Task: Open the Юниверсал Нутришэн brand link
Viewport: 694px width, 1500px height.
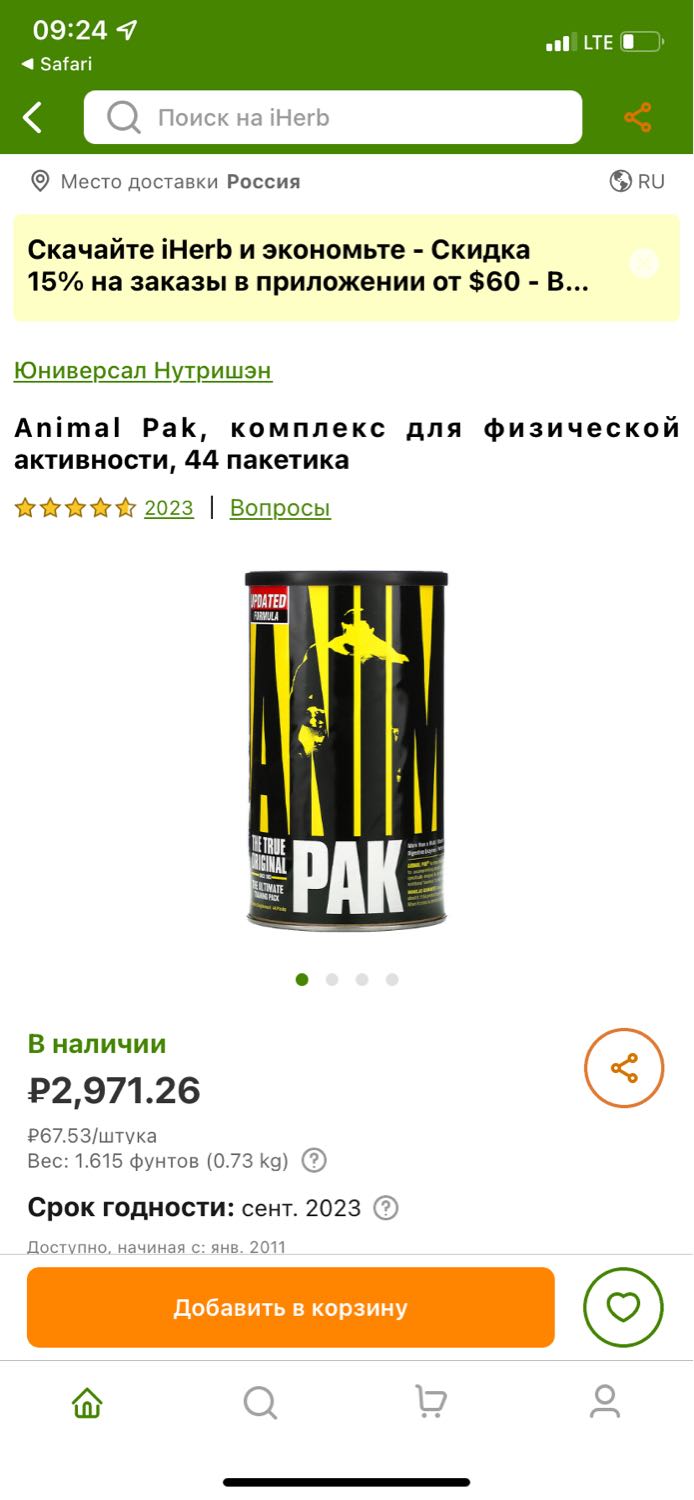Action: point(143,371)
